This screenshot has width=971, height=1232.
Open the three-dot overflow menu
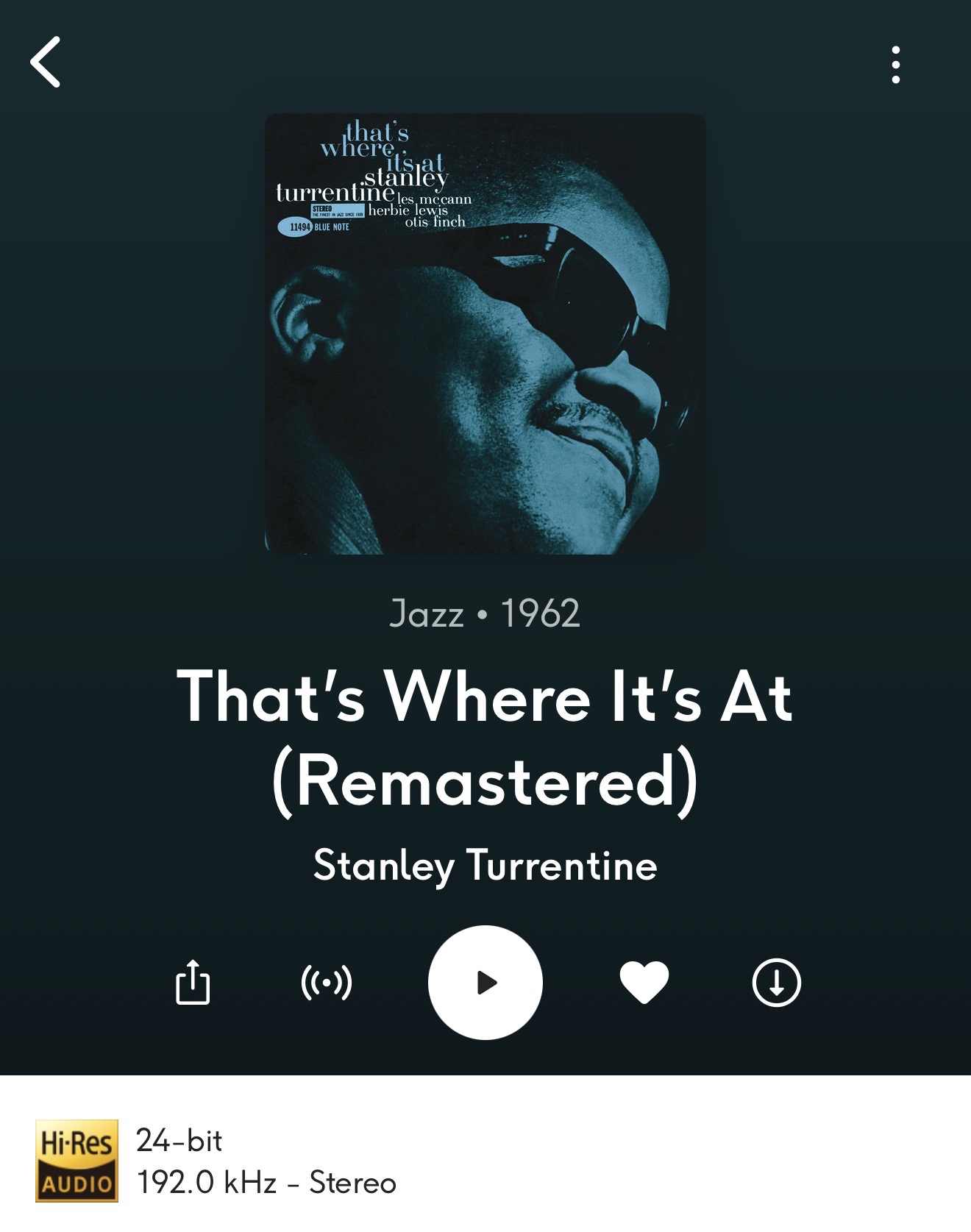click(895, 65)
